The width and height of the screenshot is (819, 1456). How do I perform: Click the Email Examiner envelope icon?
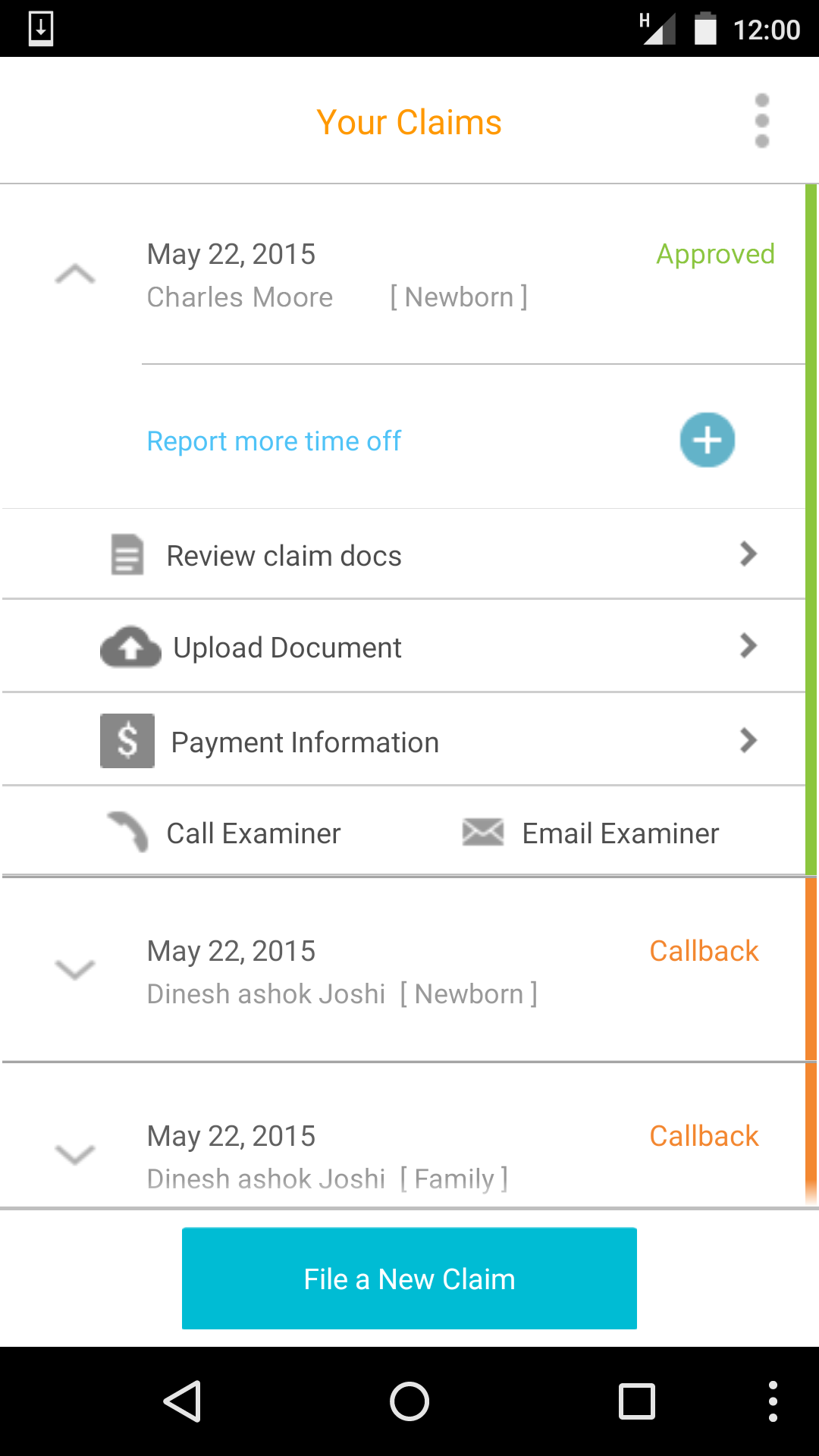[x=482, y=832]
